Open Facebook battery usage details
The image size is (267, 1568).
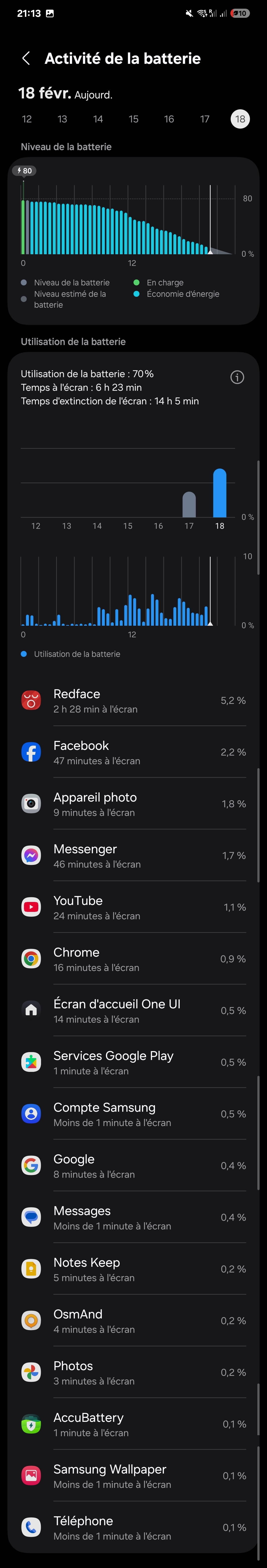pos(133,752)
